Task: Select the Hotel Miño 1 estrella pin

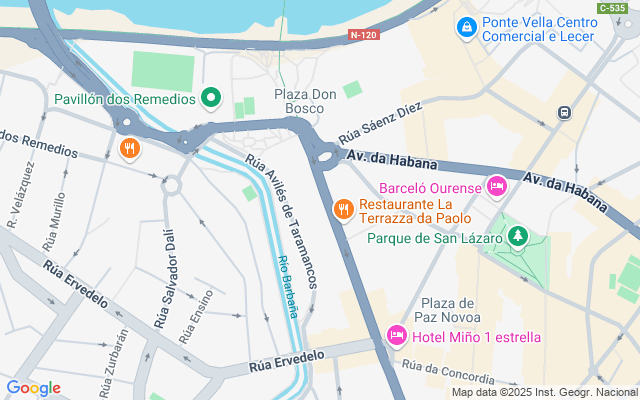Action: tap(397, 335)
